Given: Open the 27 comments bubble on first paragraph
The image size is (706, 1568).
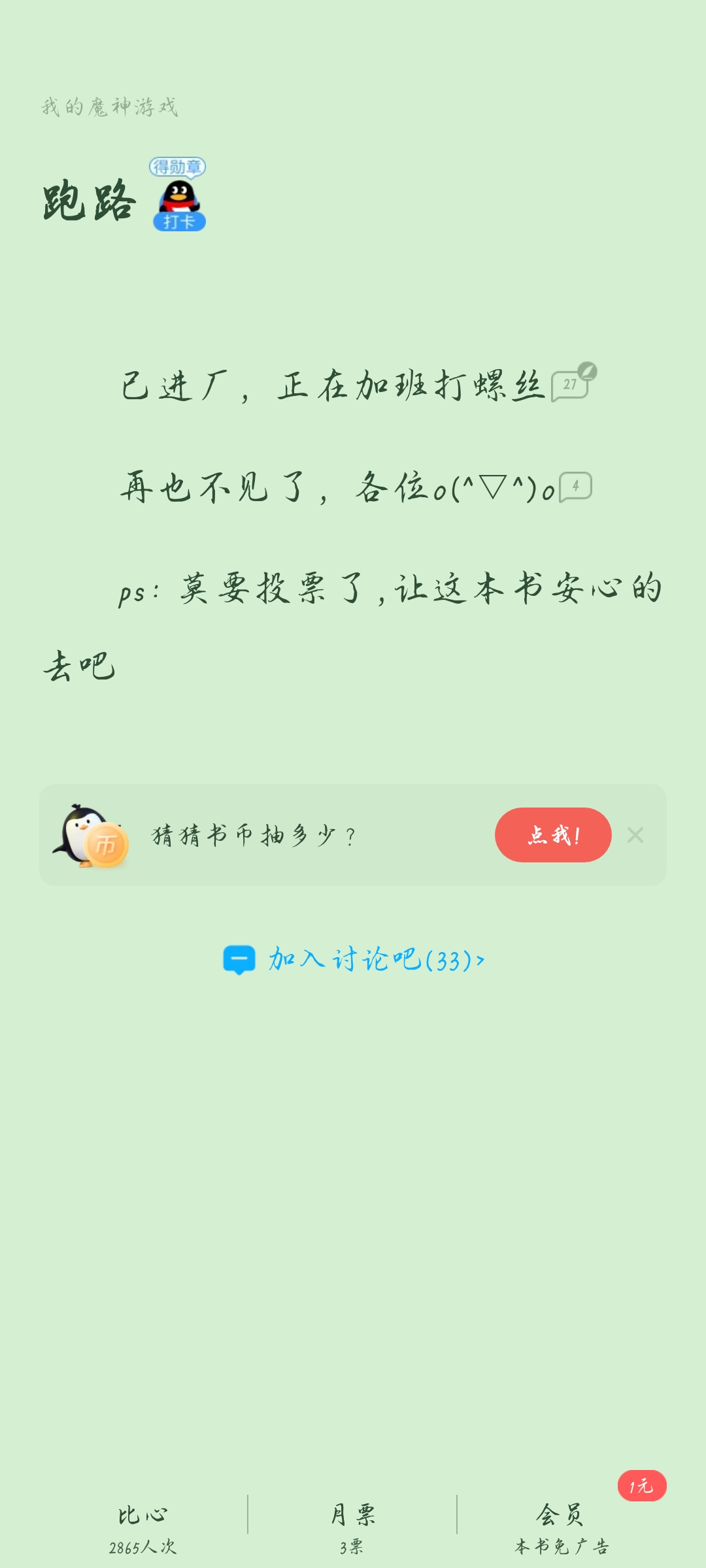Looking at the screenshot, I should click(573, 383).
